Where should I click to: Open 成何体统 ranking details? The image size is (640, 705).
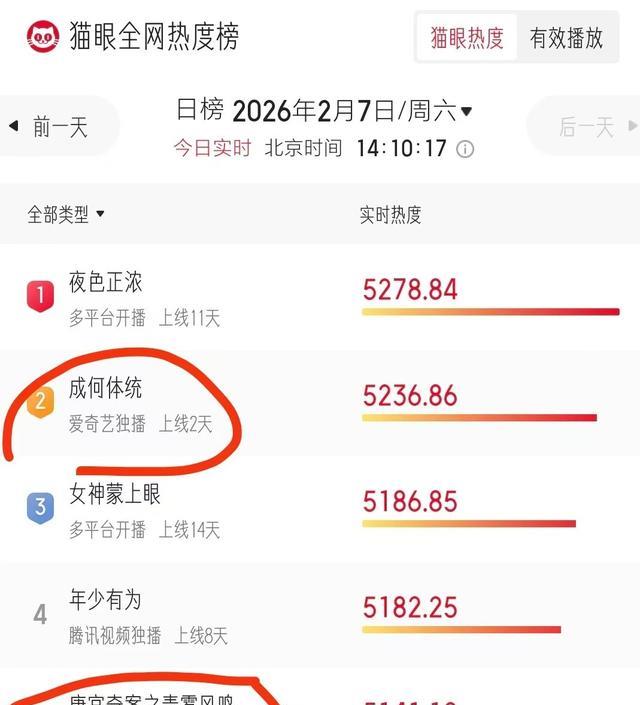pos(106,389)
